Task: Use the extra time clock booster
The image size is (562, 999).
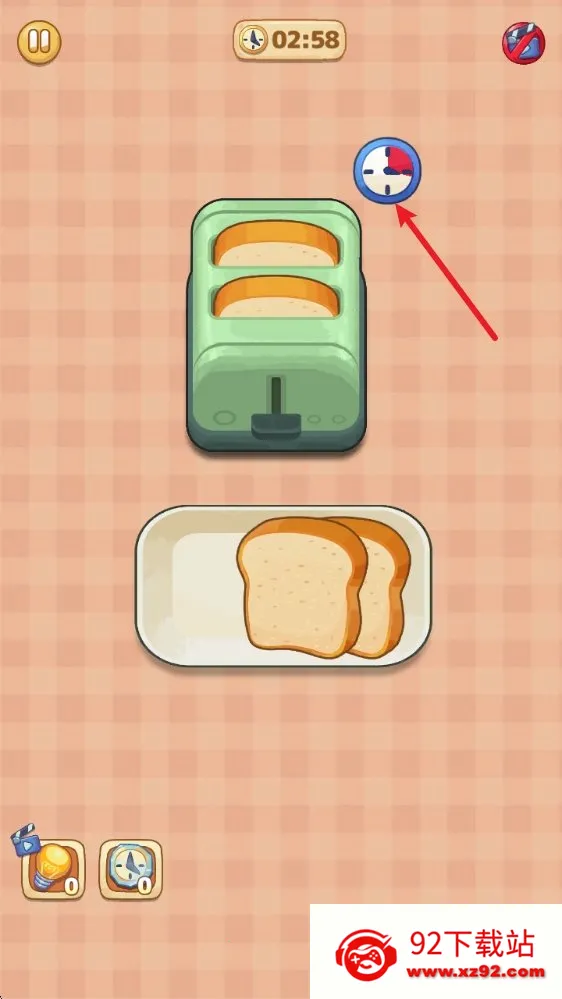Action: click(131, 870)
